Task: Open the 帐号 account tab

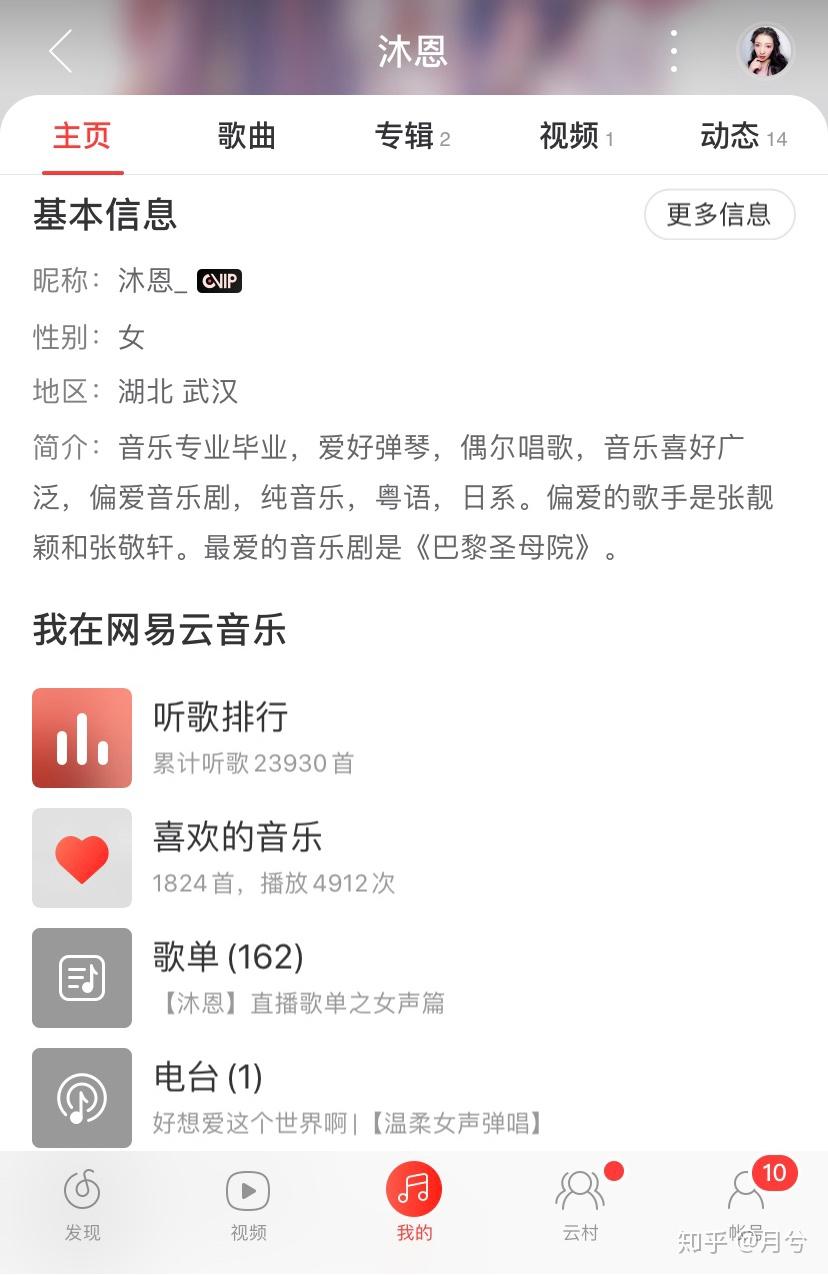Action: click(746, 1205)
